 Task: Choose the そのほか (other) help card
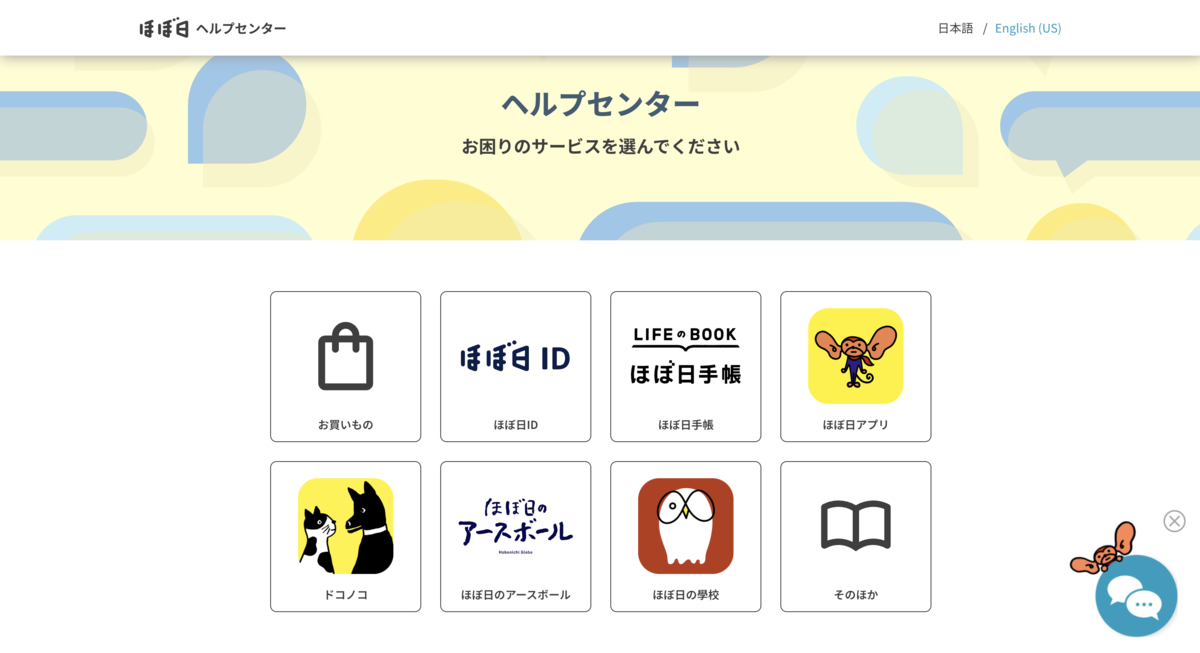click(x=855, y=536)
